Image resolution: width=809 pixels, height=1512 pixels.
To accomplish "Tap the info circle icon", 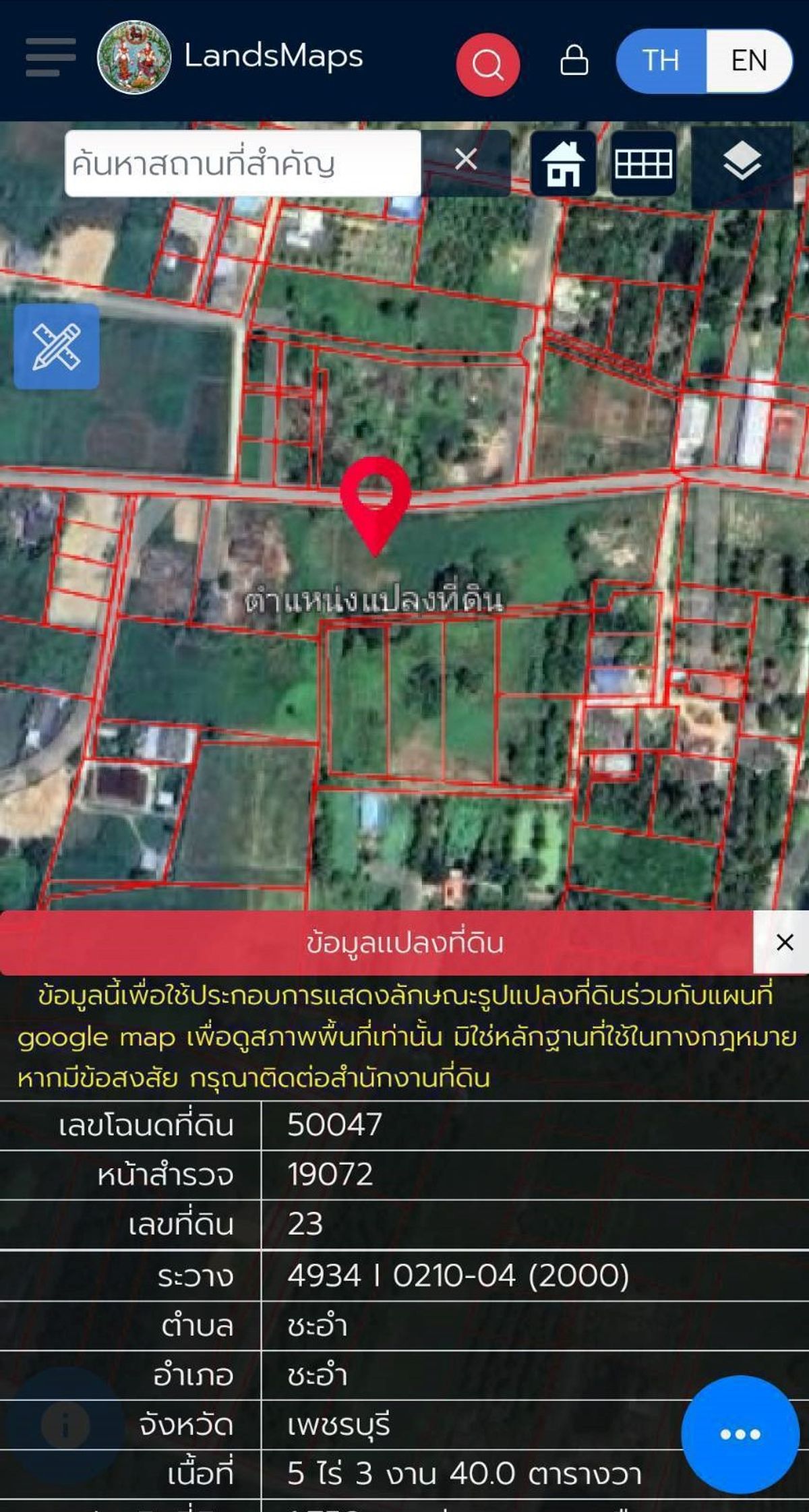I will [65, 1425].
